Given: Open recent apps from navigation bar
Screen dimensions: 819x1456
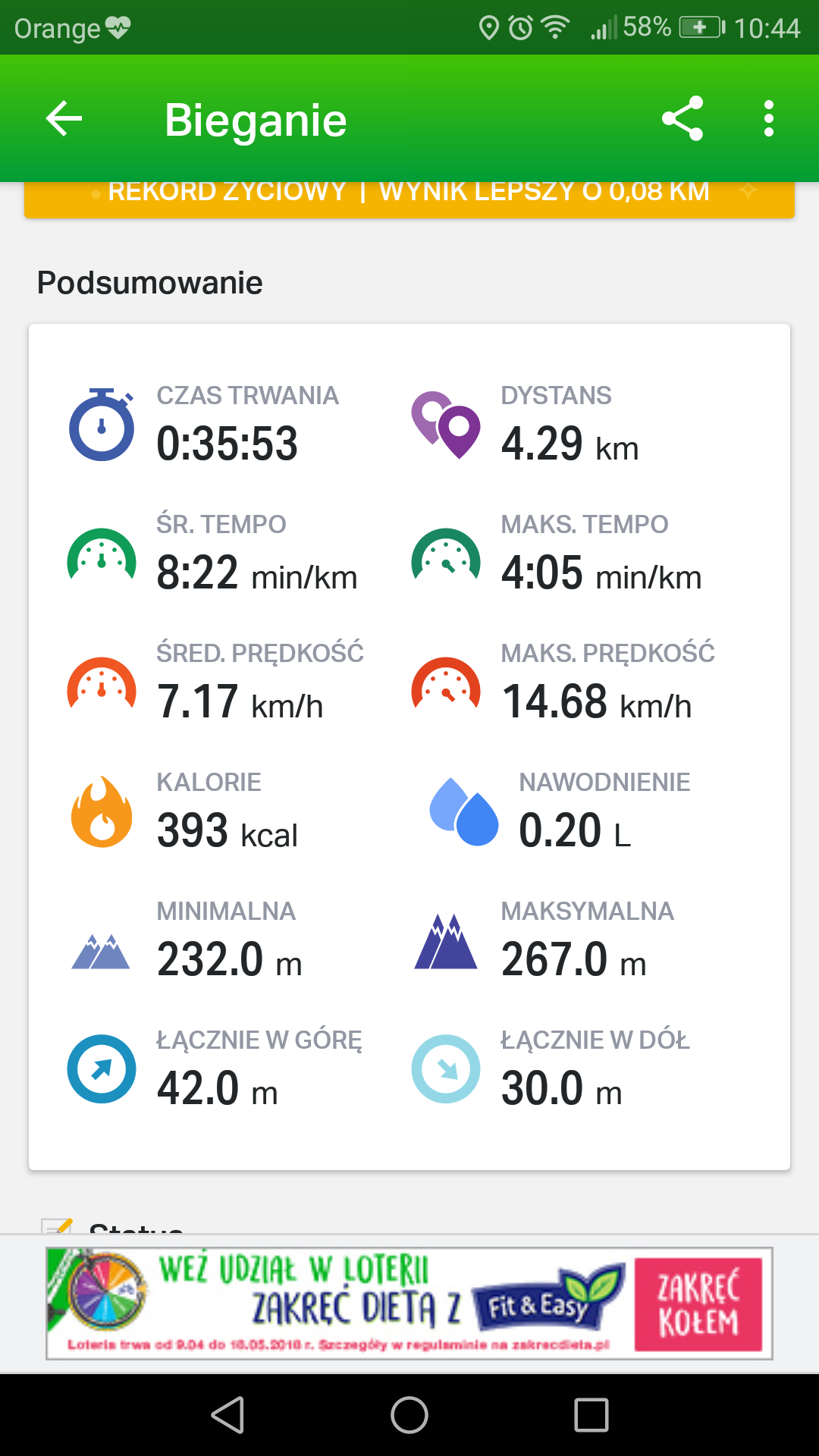Looking at the screenshot, I should pyautogui.click(x=591, y=1415).
